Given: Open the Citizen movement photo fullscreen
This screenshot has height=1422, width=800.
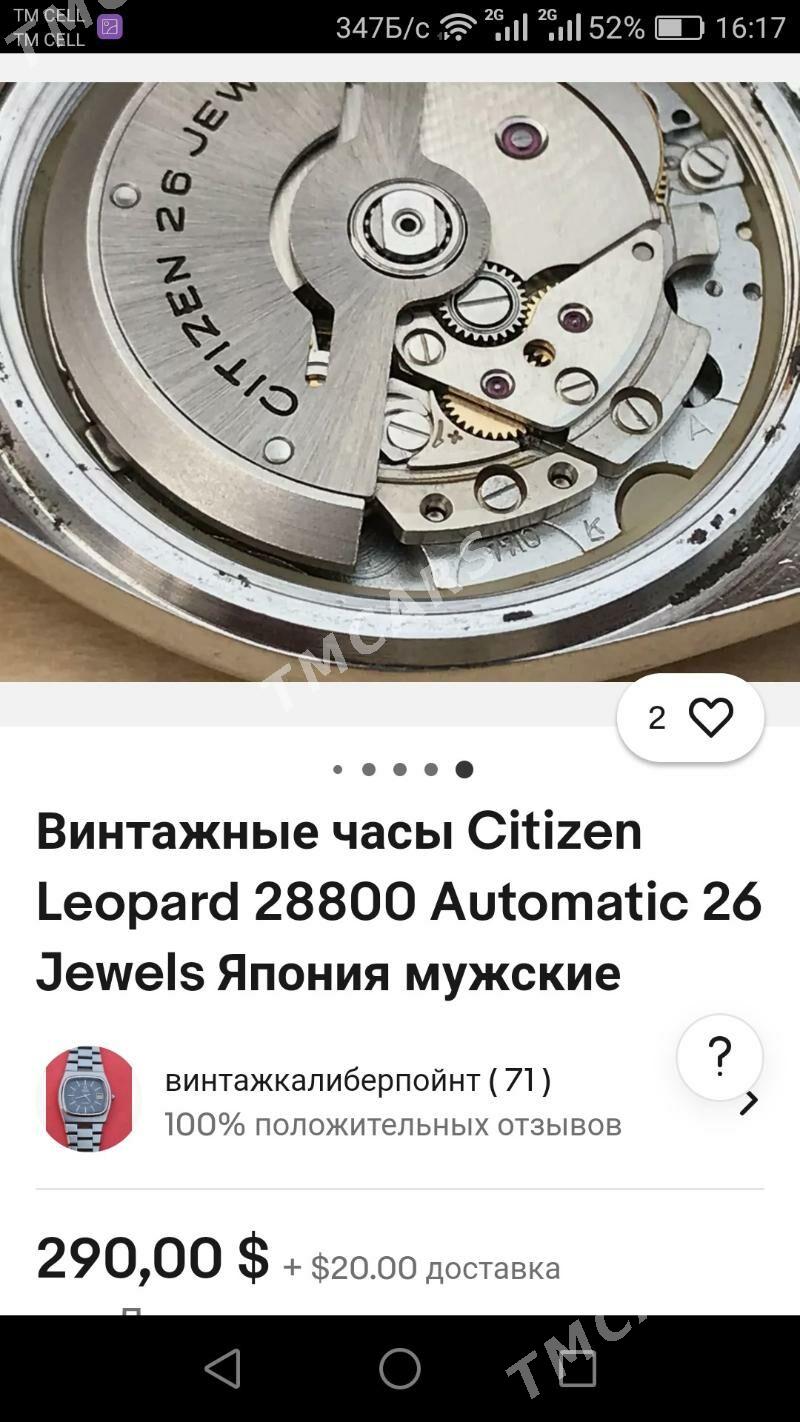Looking at the screenshot, I should point(400,380).
